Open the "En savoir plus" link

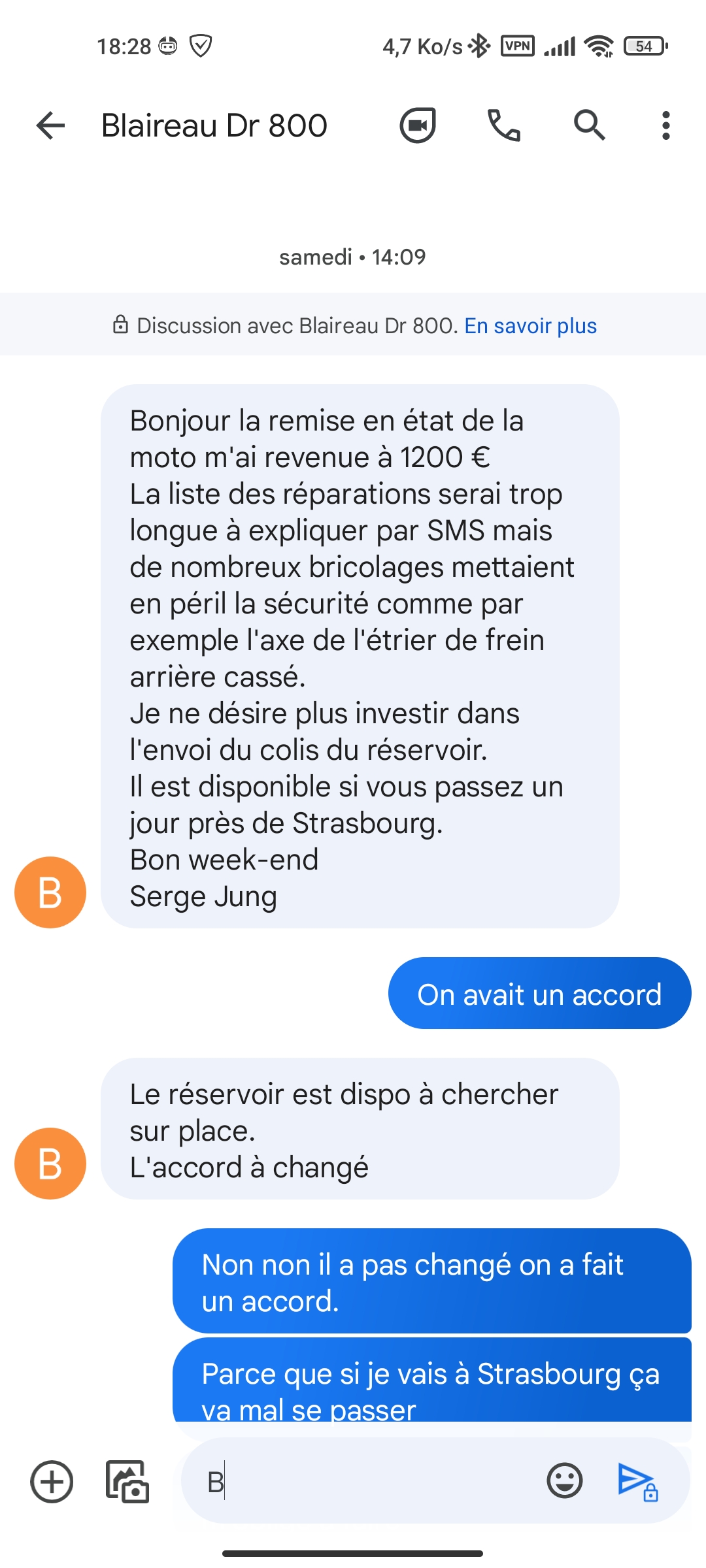(530, 325)
